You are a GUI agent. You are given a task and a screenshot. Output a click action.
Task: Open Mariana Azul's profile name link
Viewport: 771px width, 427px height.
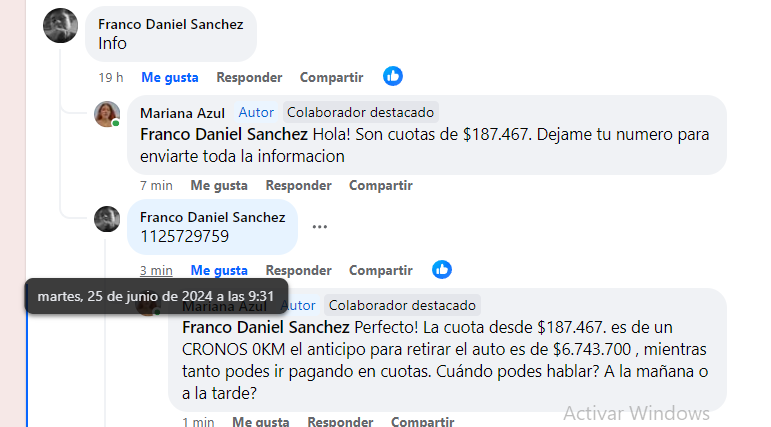coord(182,113)
